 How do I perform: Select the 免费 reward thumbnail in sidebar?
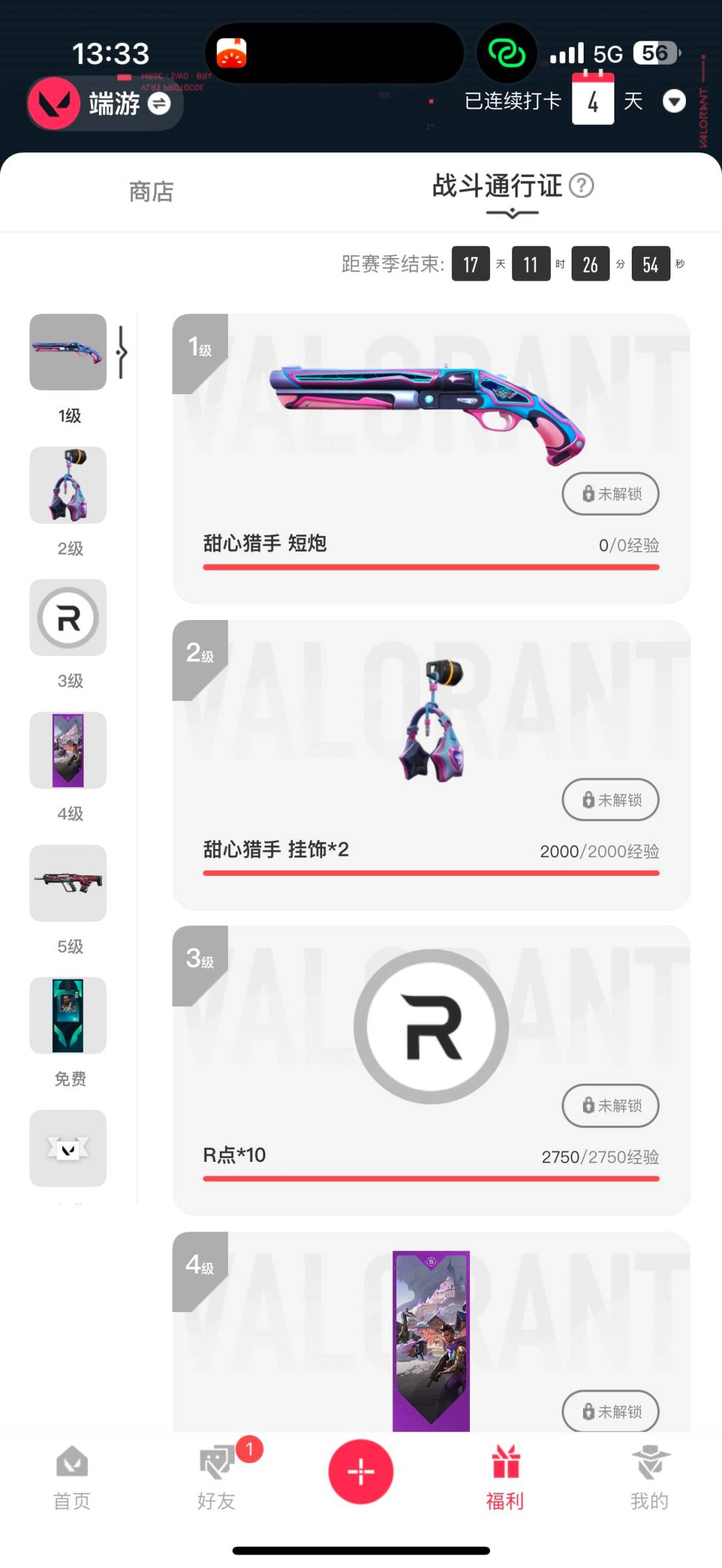point(67,1016)
